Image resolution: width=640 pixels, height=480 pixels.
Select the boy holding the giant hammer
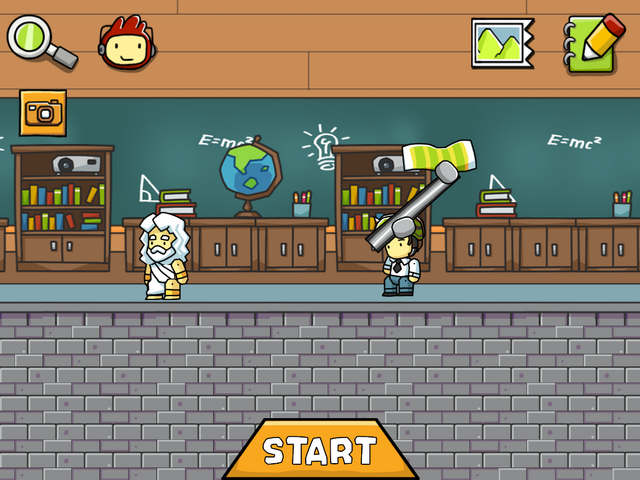[400, 262]
